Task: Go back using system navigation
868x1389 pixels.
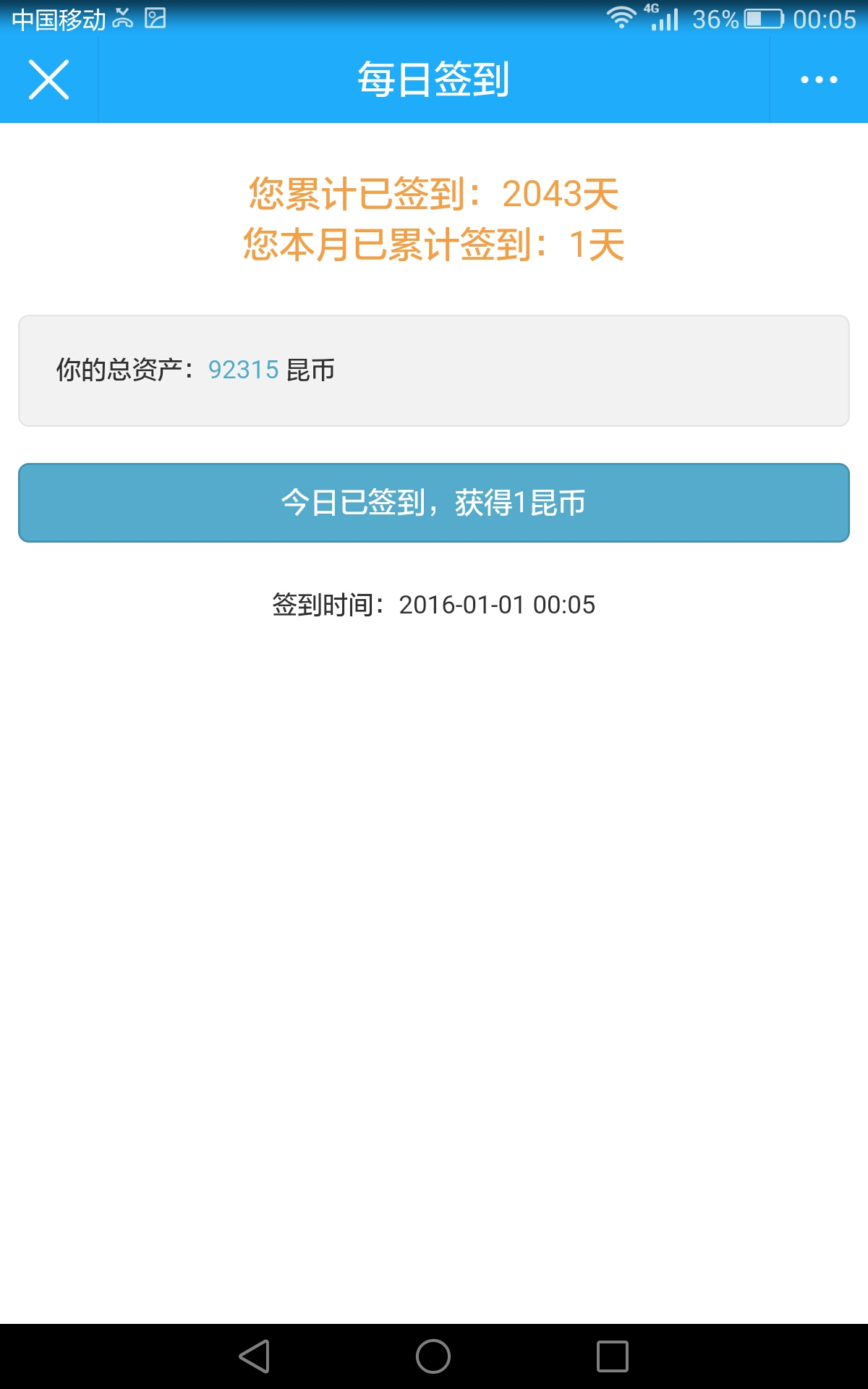Action: [255, 1356]
